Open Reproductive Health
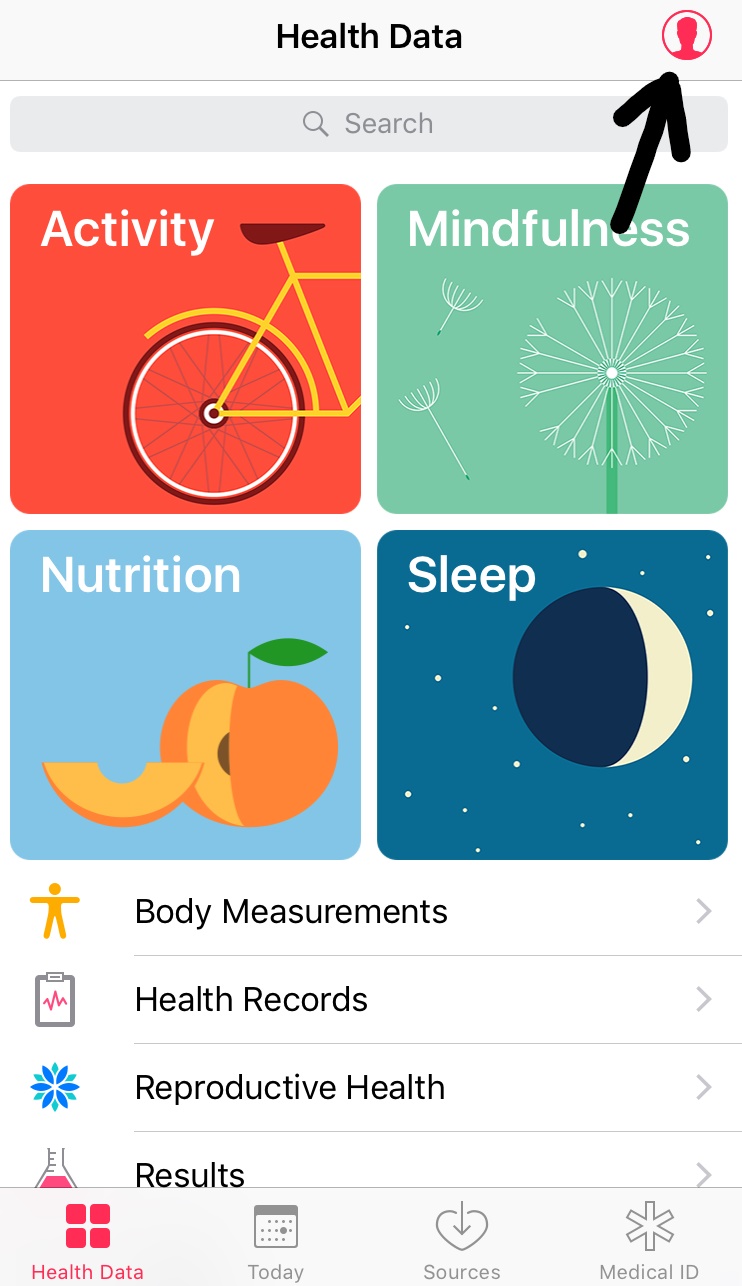The width and height of the screenshot is (742, 1286). [x=371, y=1088]
